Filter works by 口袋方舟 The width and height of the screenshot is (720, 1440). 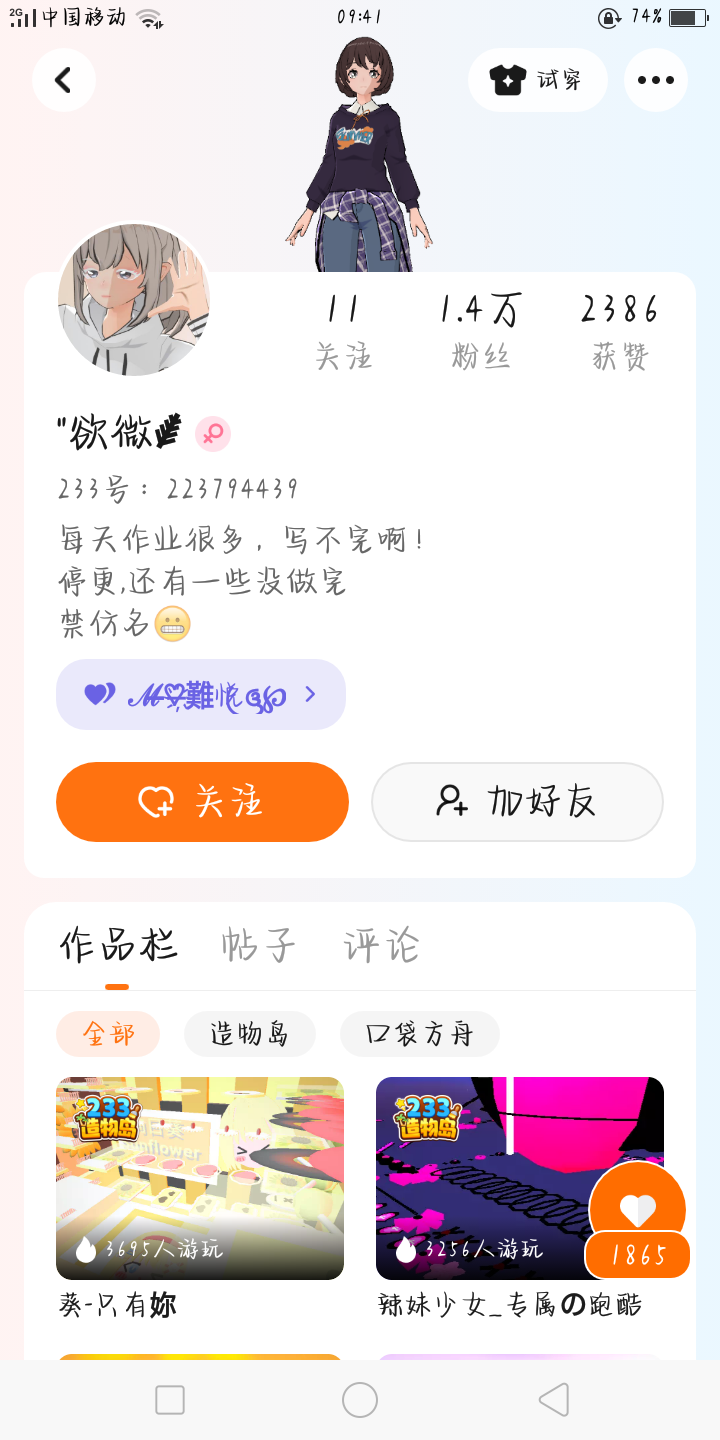coord(420,1034)
